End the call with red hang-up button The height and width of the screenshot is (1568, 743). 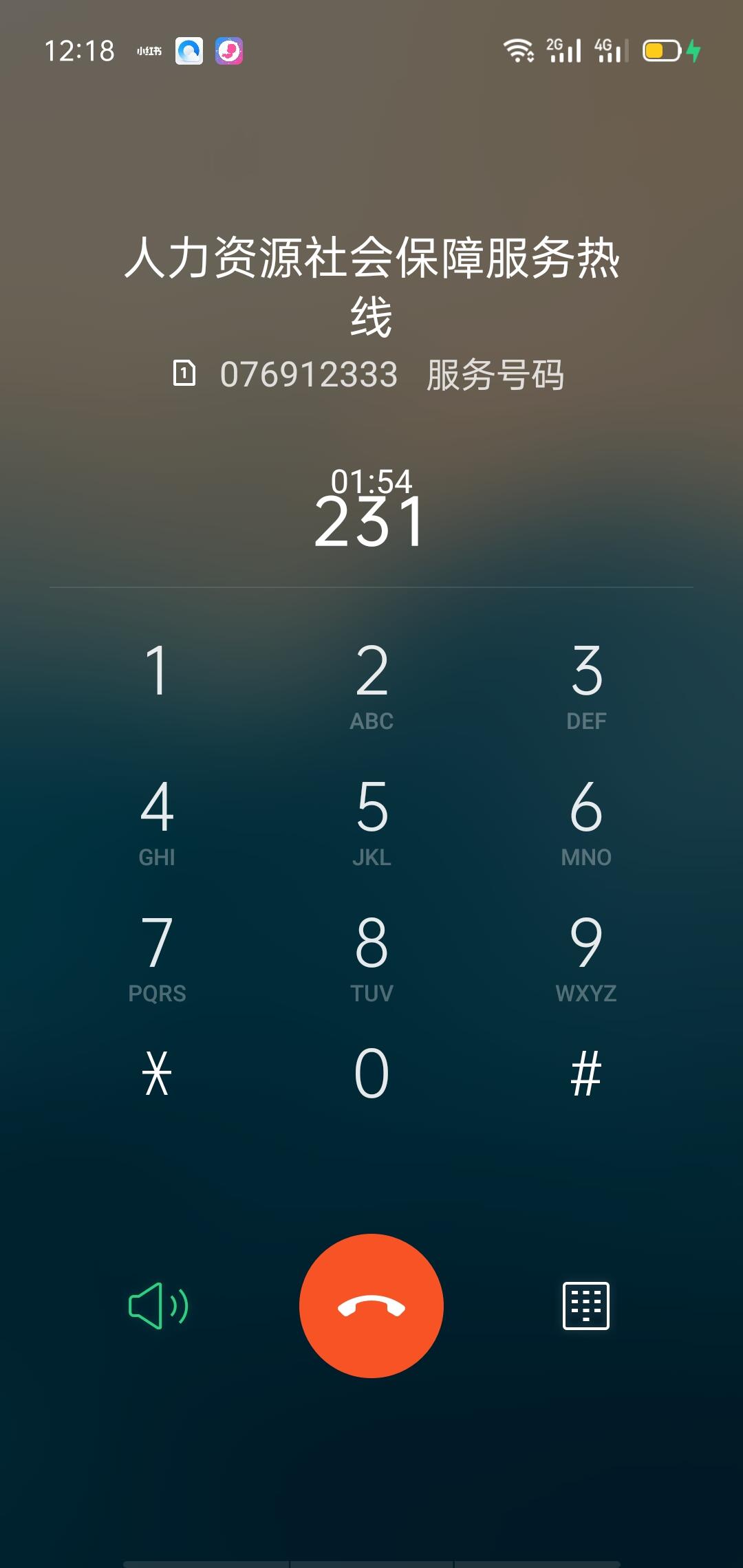pos(371,1305)
